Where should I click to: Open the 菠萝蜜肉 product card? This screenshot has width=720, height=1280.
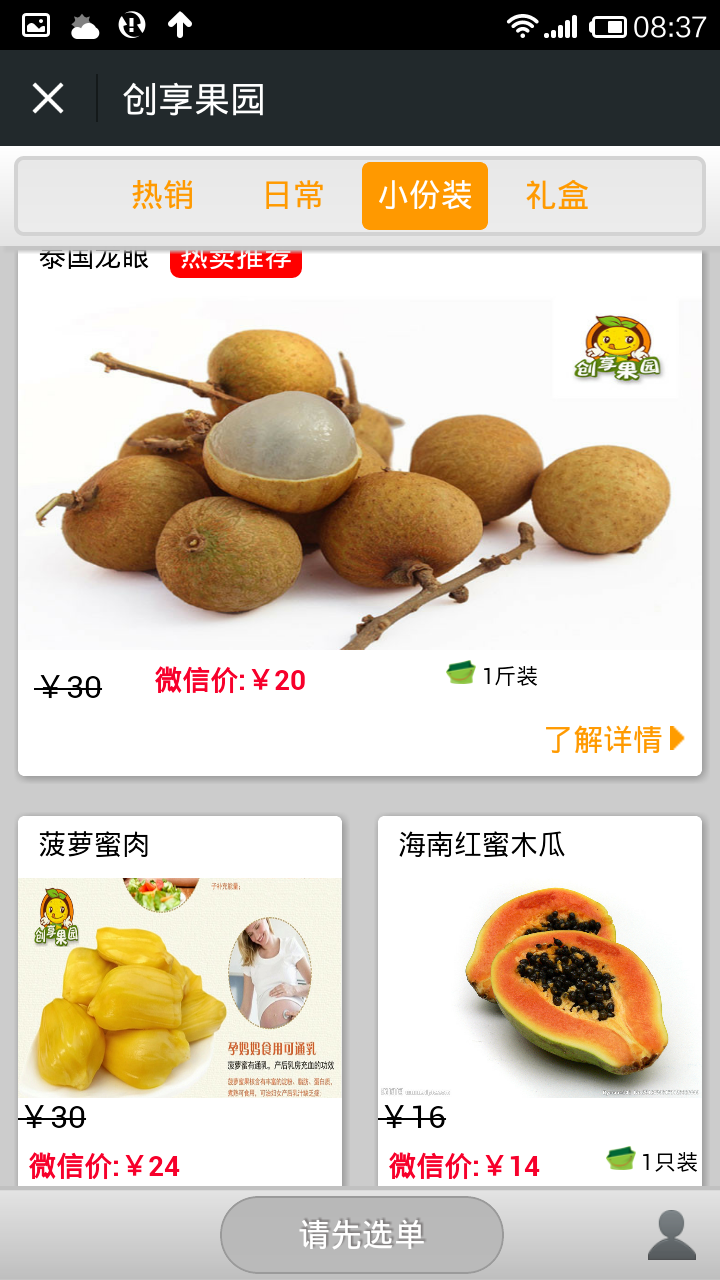pyautogui.click(x=180, y=987)
